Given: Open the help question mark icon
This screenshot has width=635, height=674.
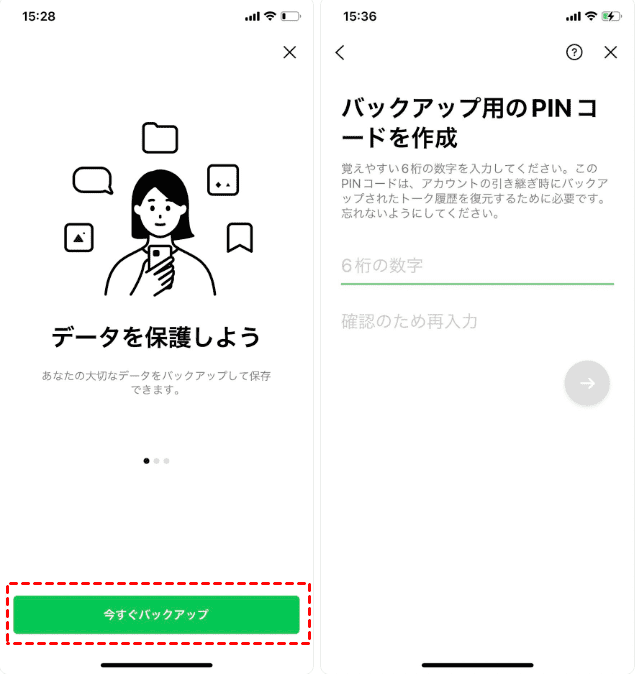Looking at the screenshot, I should click(574, 53).
